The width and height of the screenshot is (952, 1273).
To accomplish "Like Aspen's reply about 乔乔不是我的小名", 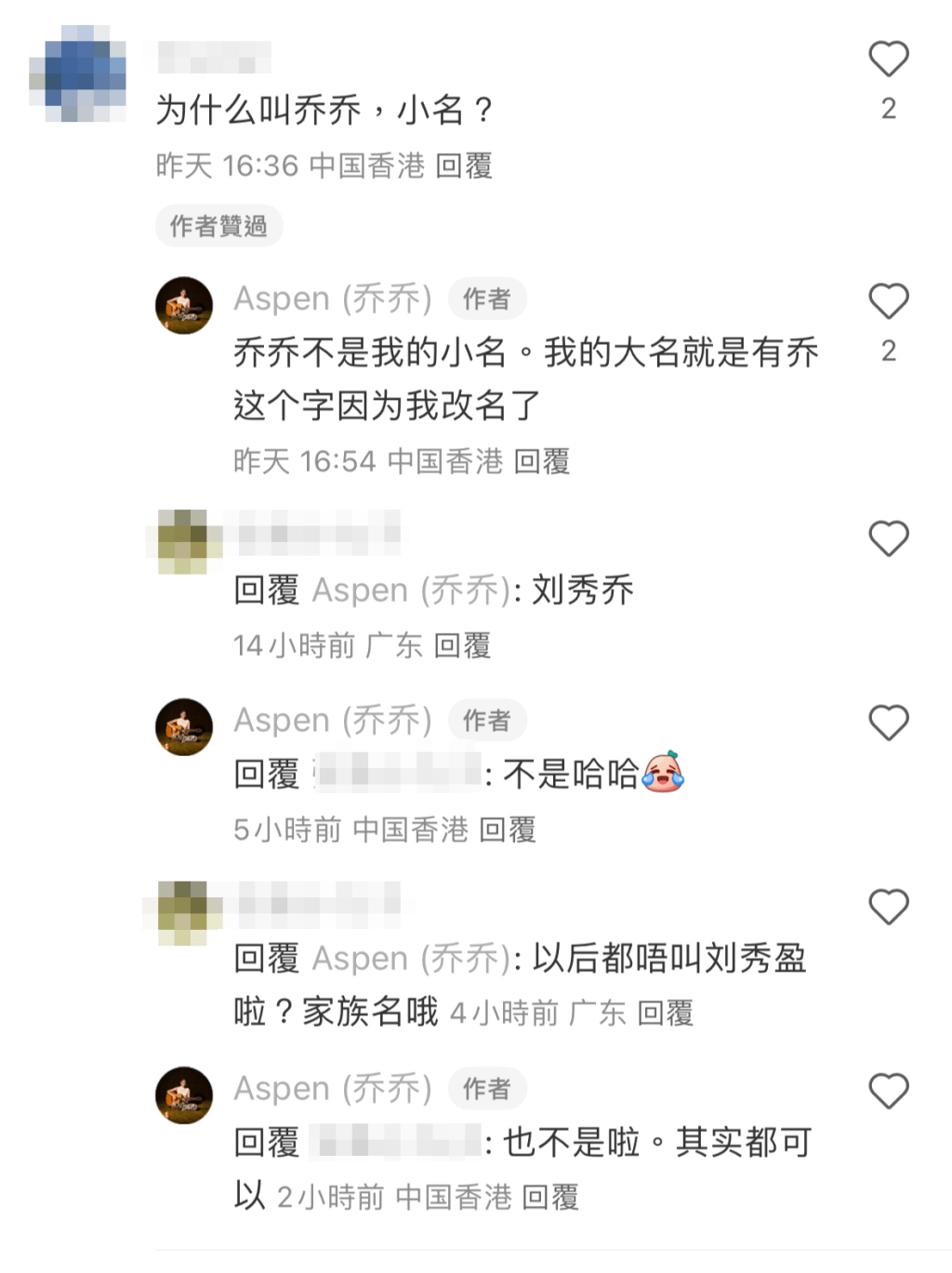I will pos(888,301).
